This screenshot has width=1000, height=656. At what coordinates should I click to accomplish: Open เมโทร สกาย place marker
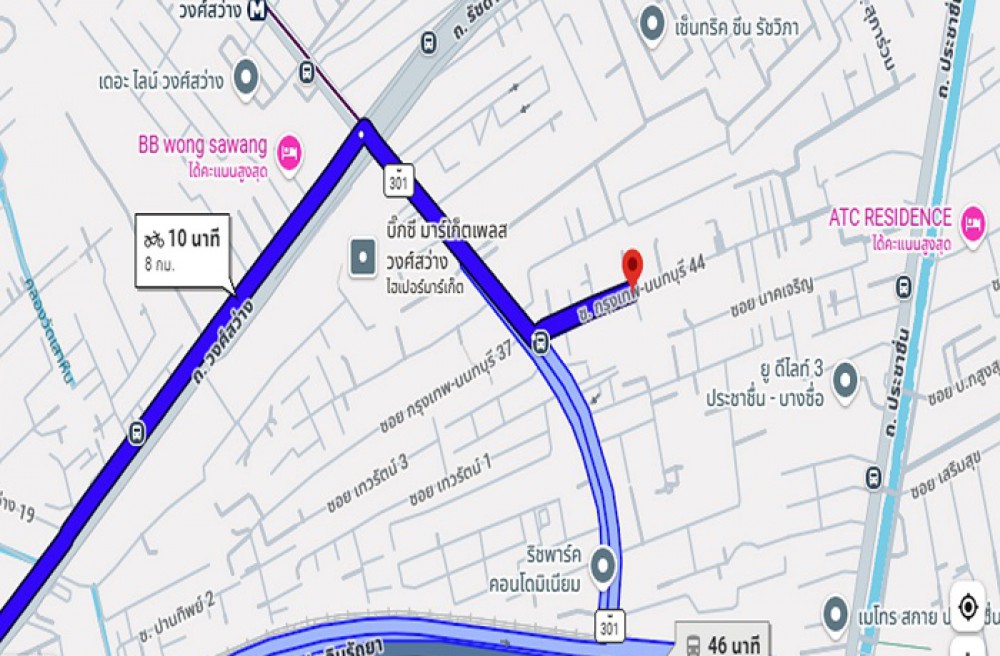pos(836,612)
